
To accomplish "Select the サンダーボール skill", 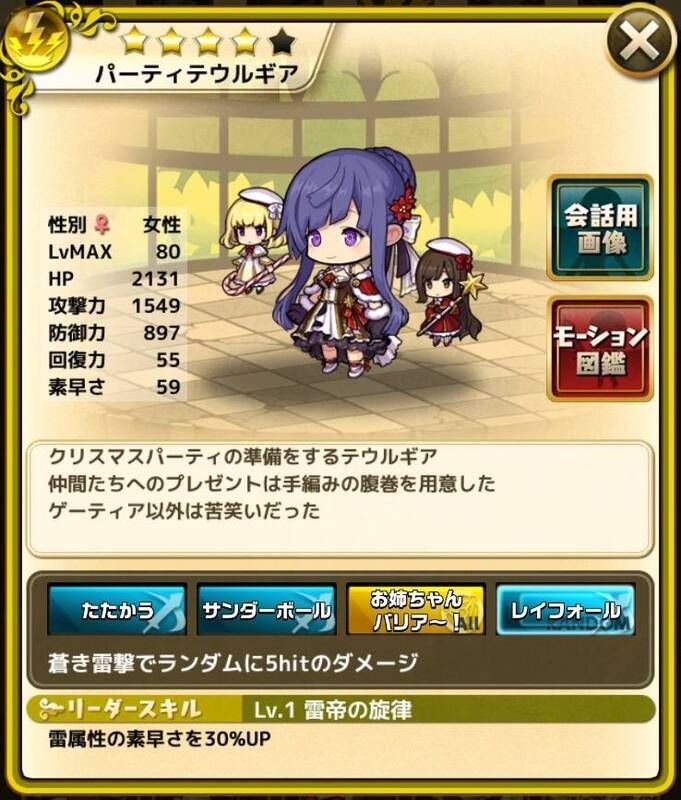I will click(266, 611).
